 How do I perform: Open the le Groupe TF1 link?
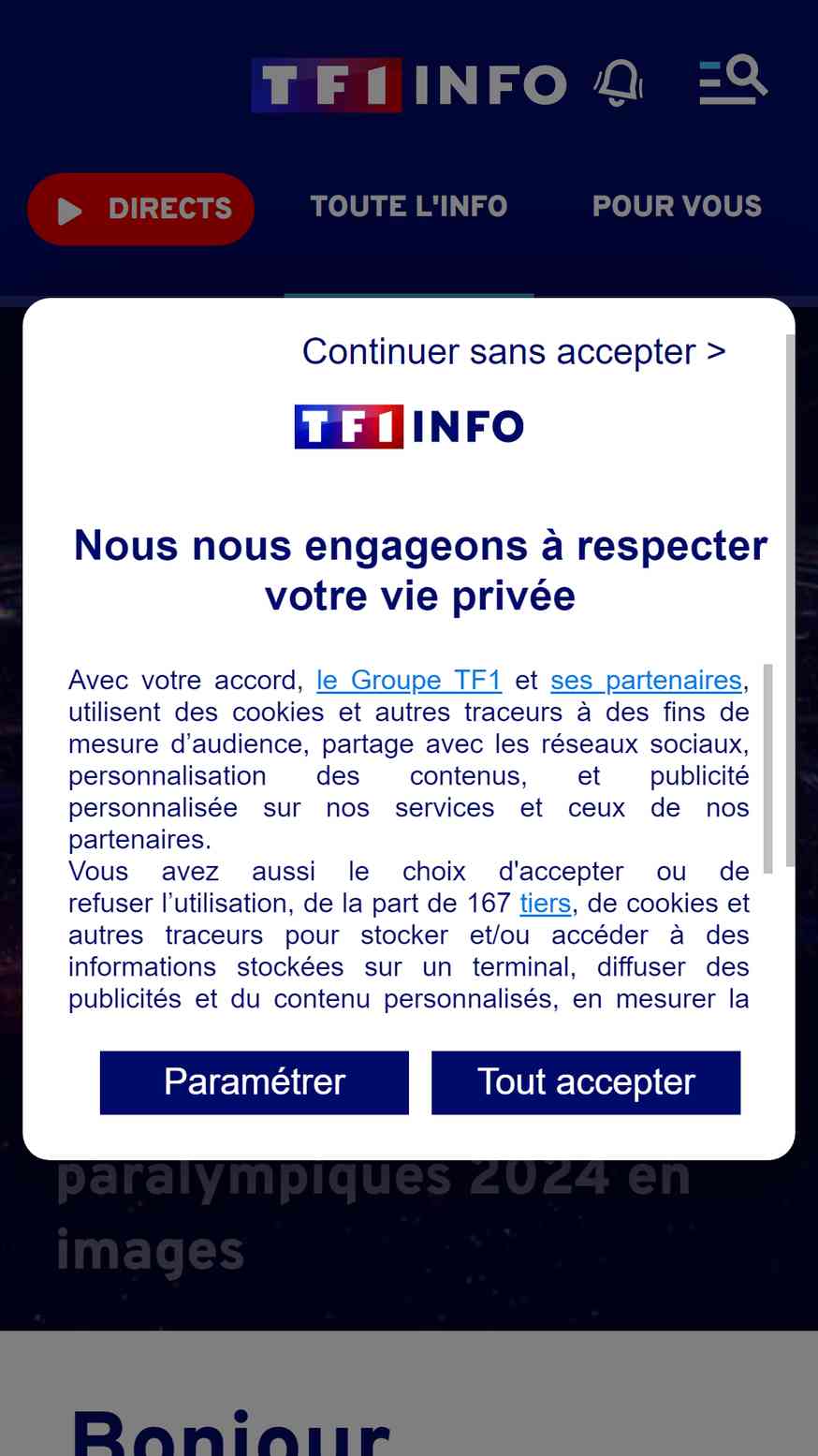(409, 680)
